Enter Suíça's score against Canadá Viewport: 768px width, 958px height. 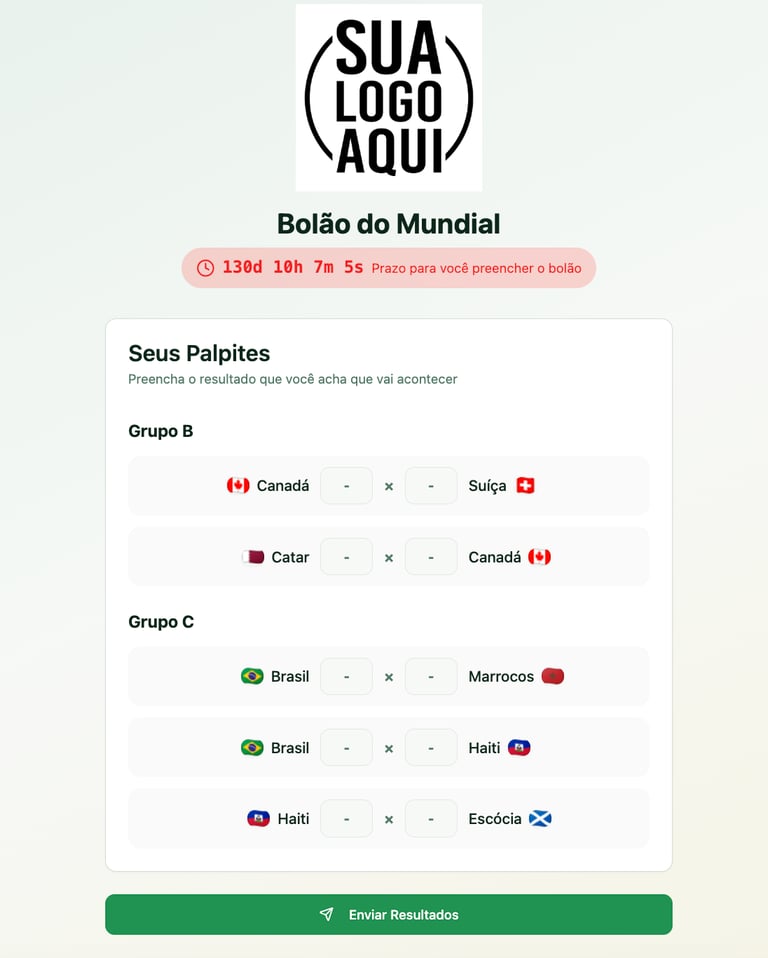pos(431,486)
